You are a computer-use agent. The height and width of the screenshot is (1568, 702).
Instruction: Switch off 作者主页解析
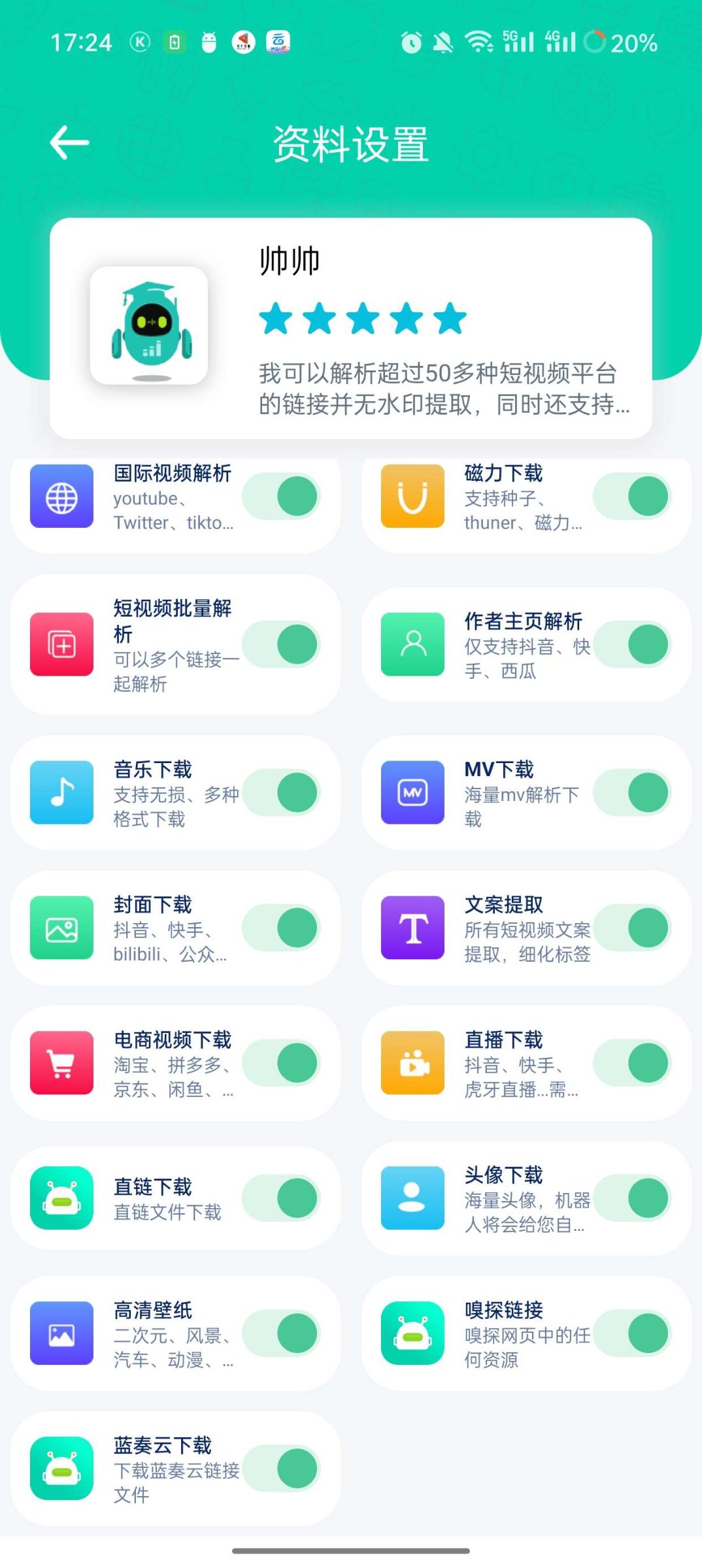tap(632, 645)
